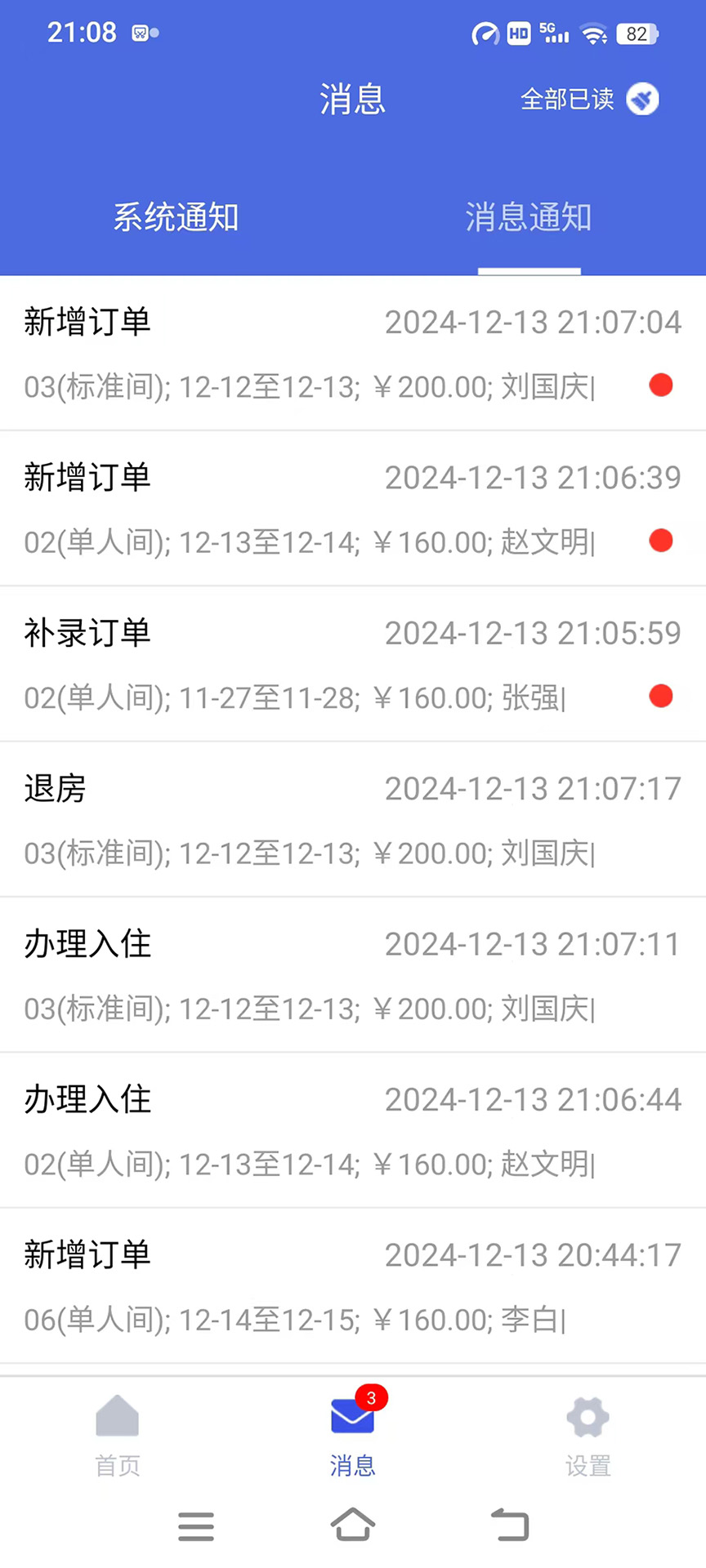Tap the 消息 envelope icon with badge
The height and width of the screenshot is (1568, 706).
click(x=352, y=1417)
